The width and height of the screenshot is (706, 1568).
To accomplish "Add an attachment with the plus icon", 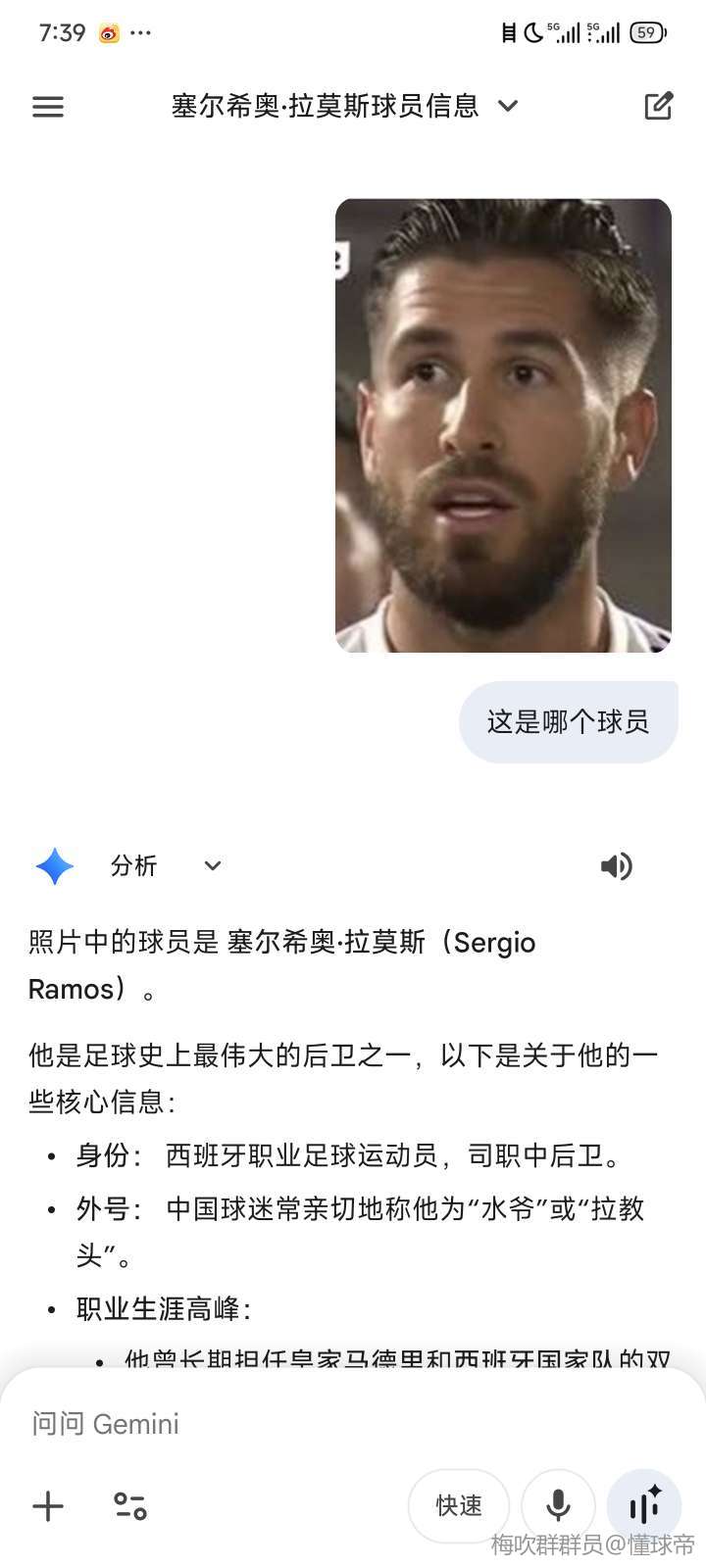I will [x=48, y=1506].
